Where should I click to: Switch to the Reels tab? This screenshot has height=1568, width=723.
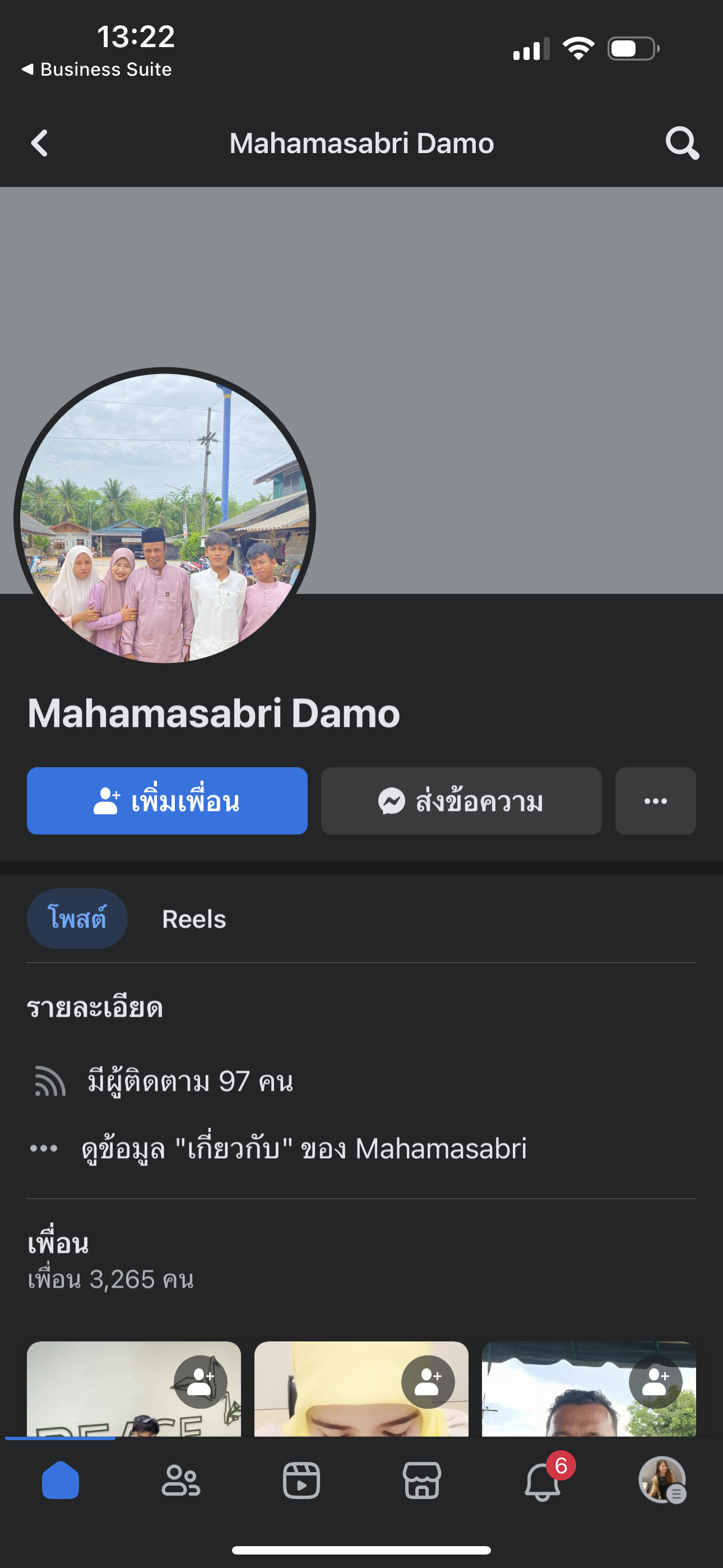click(193, 919)
